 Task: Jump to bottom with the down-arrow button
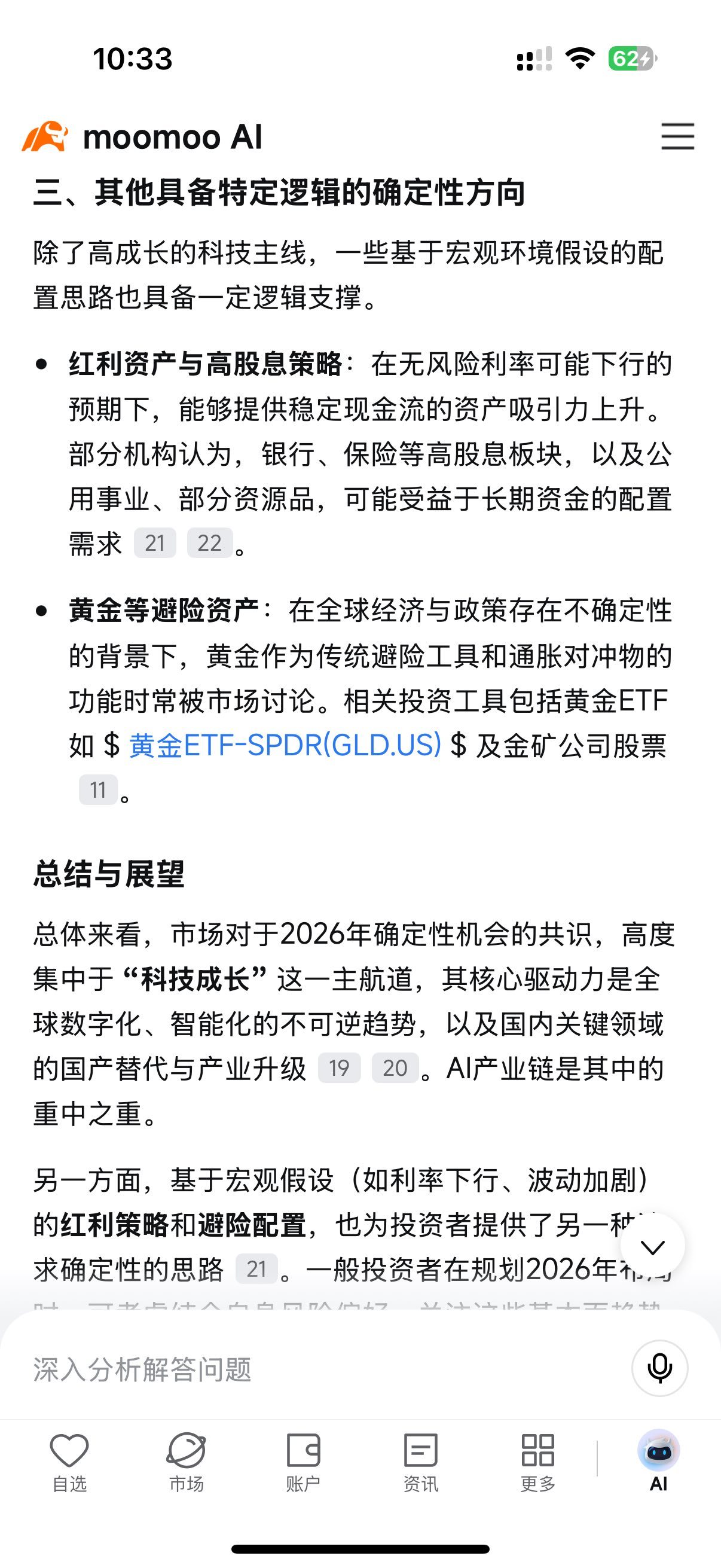(653, 1246)
